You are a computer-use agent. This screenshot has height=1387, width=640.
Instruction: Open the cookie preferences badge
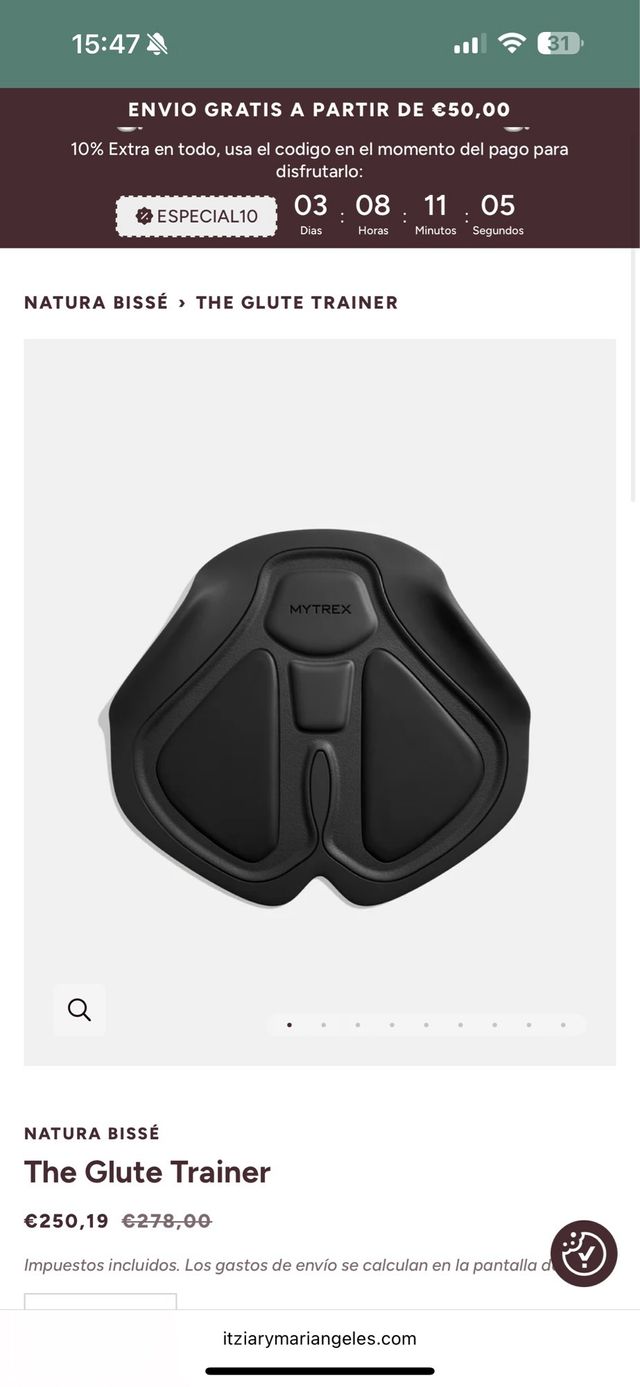click(x=583, y=1253)
